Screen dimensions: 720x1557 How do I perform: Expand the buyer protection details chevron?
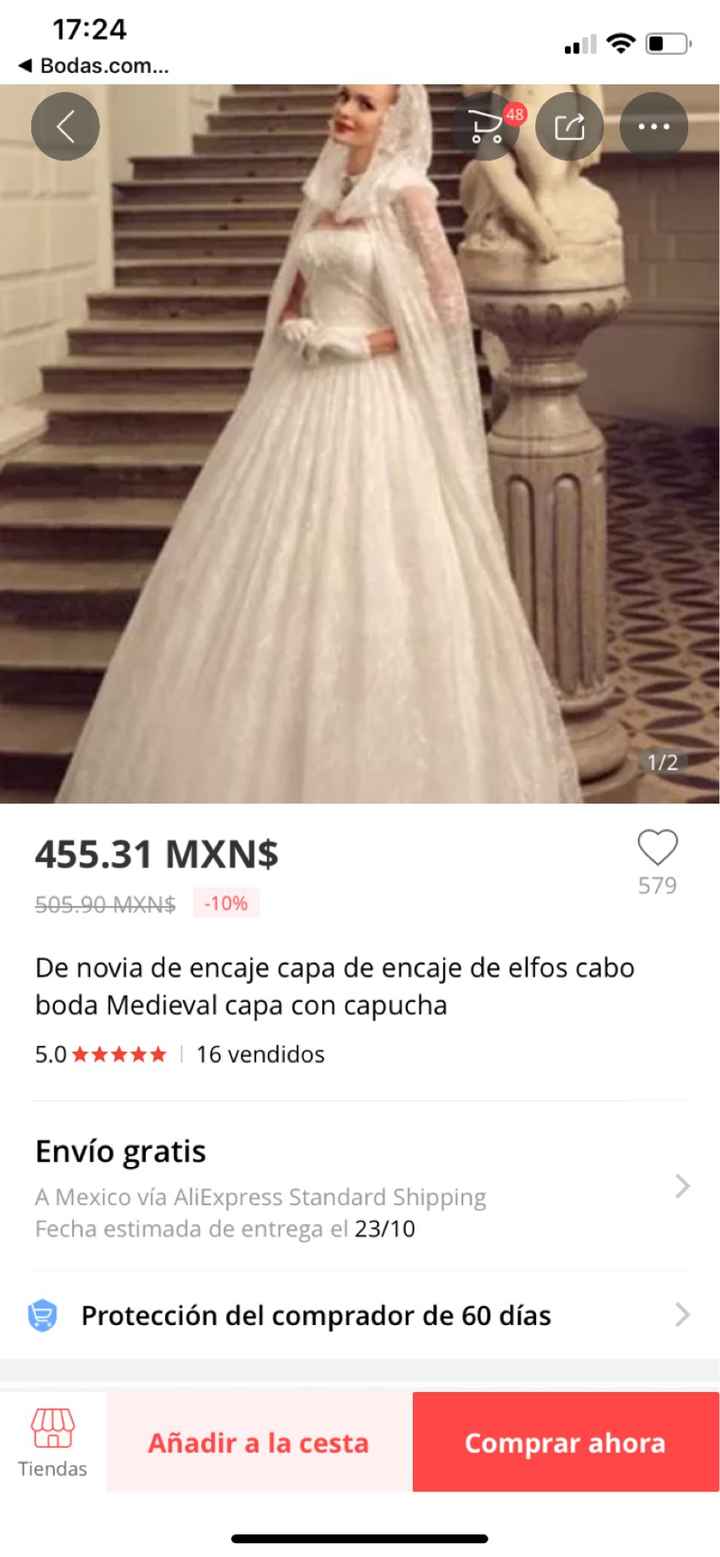click(681, 1315)
